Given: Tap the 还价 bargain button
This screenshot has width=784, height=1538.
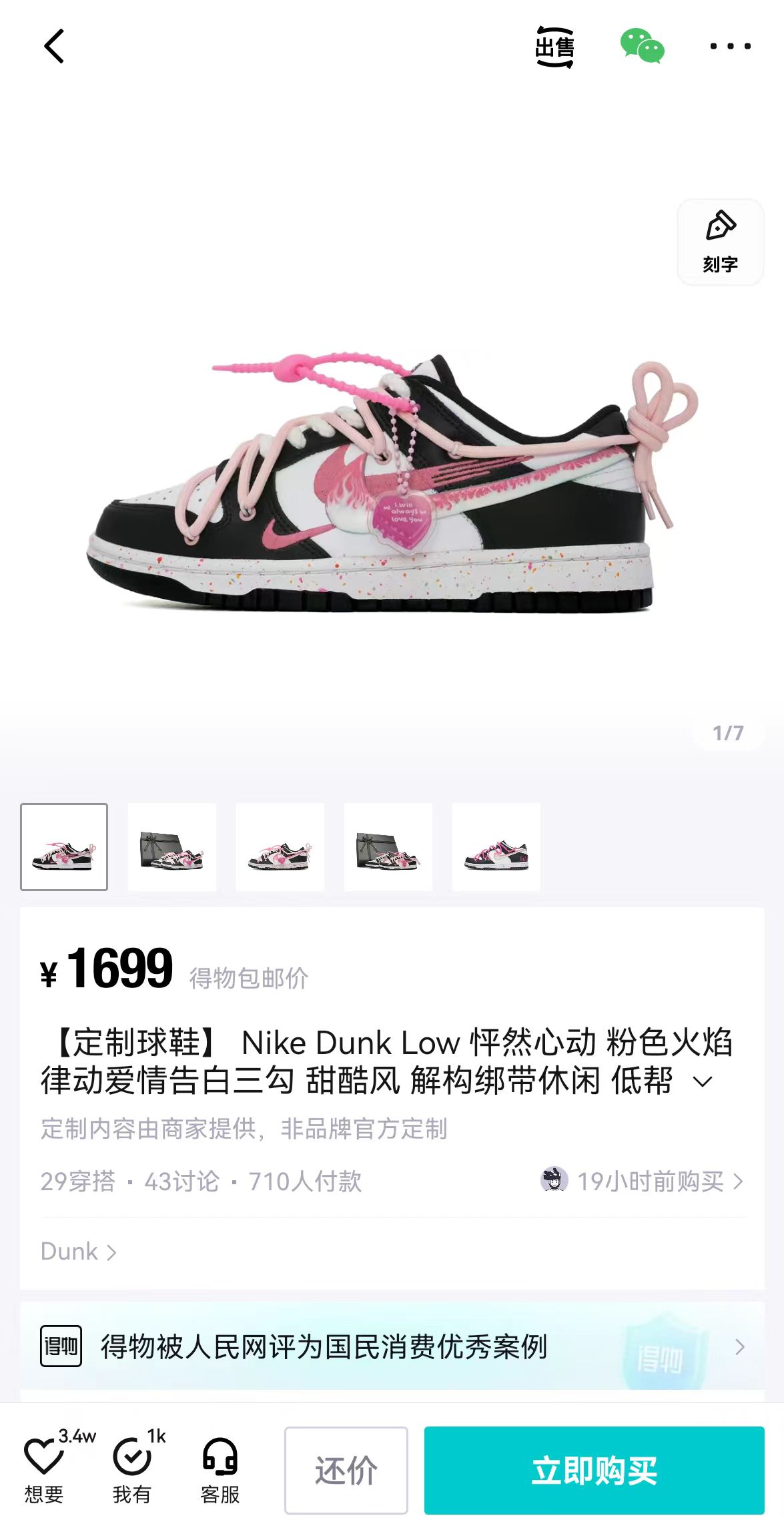Looking at the screenshot, I should pyautogui.click(x=346, y=1471).
